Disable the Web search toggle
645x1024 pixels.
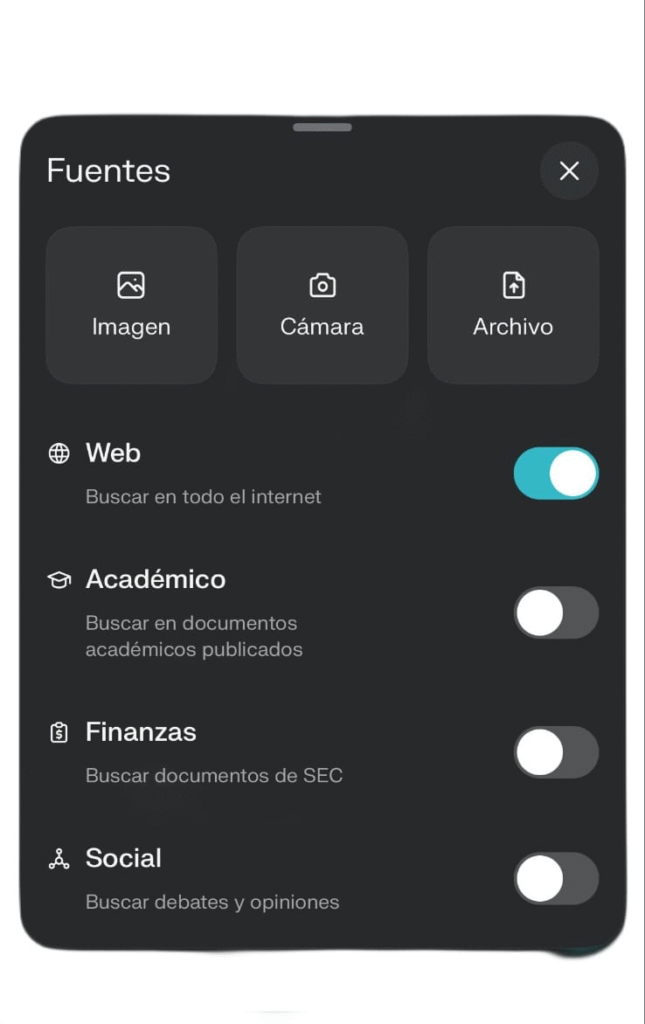(x=556, y=473)
